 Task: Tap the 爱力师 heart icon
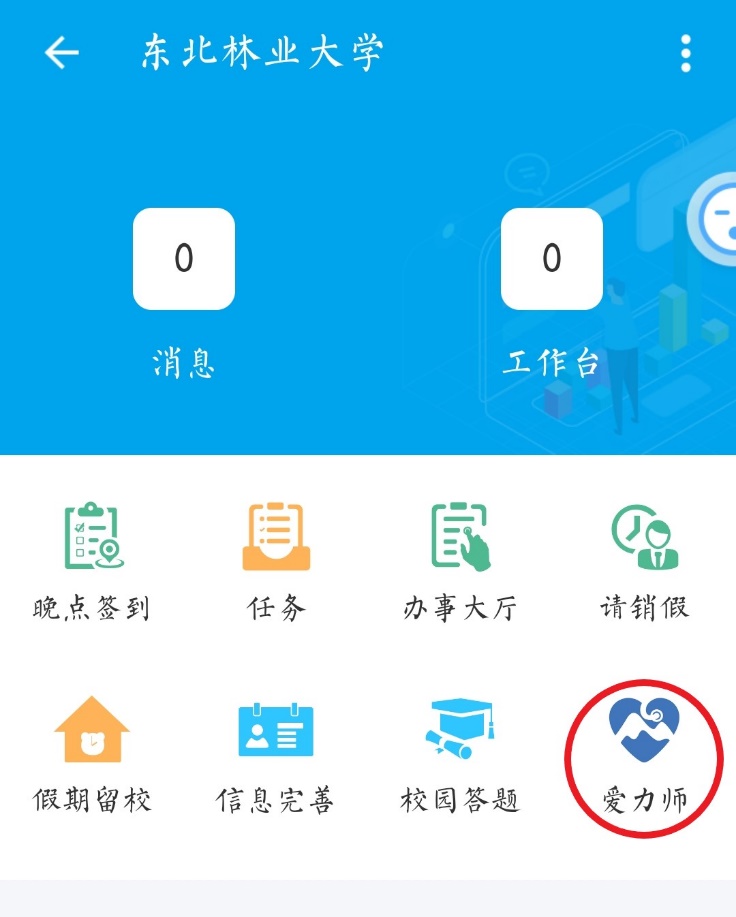tap(645, 731)
